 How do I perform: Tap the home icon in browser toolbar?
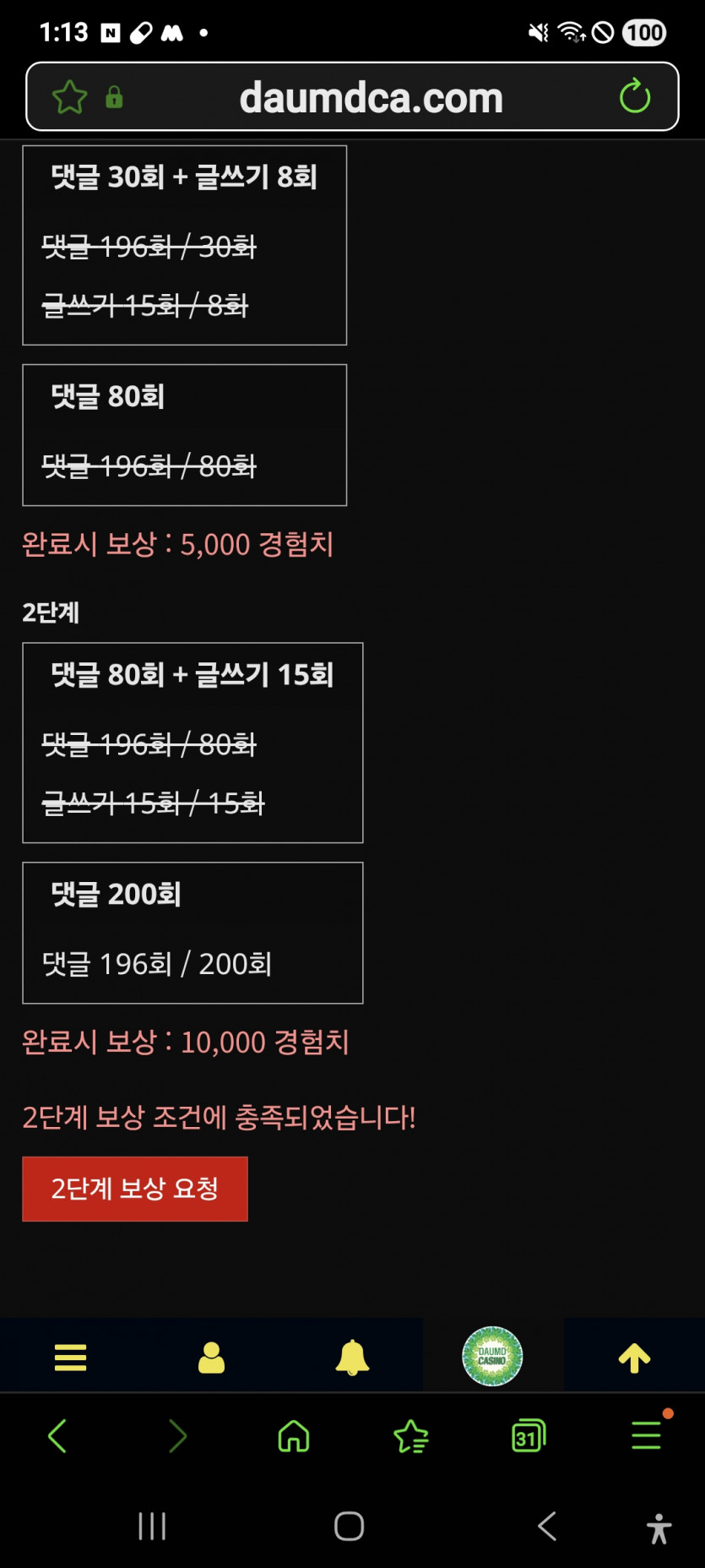[x=293, y=1436]
